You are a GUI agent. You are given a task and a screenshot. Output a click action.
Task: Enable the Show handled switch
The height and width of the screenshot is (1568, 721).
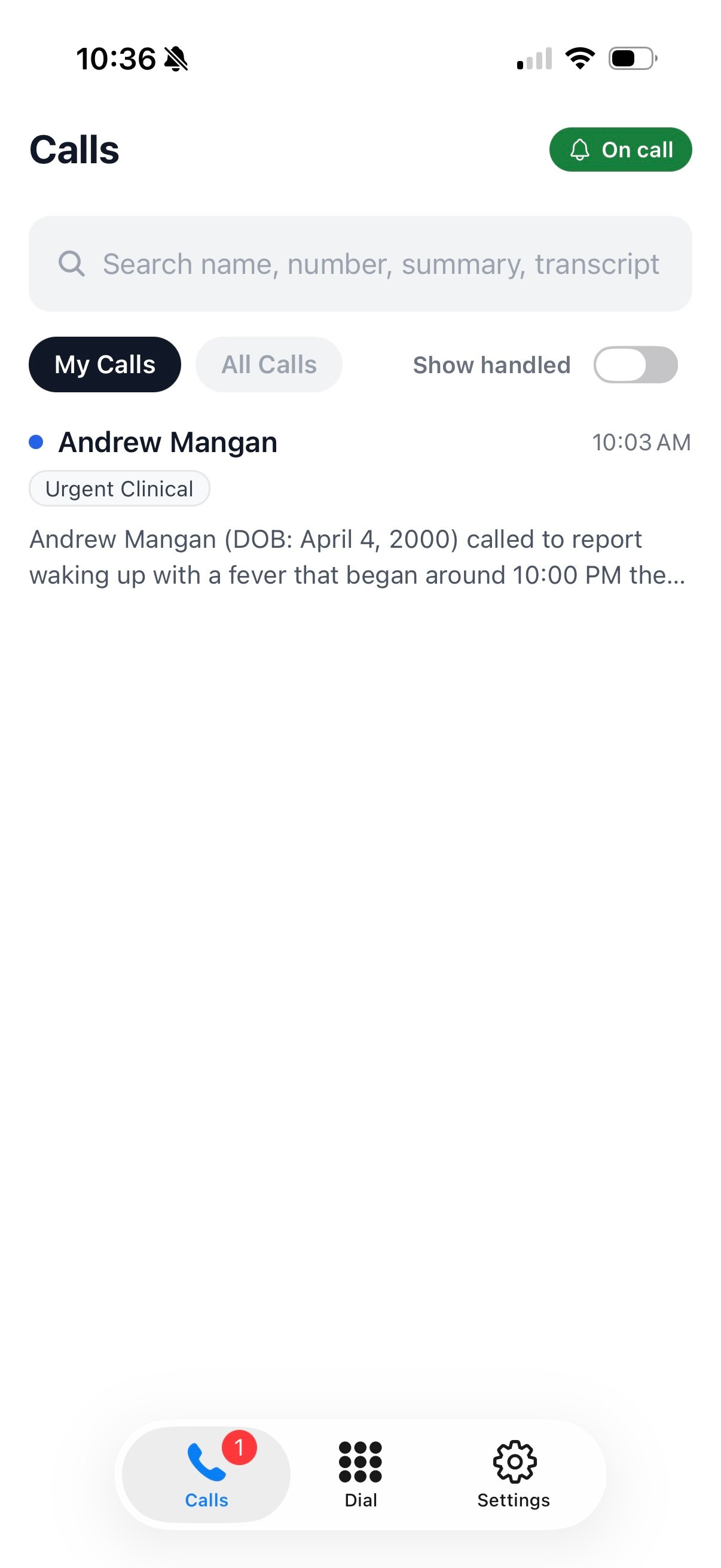tap(636, 365)
